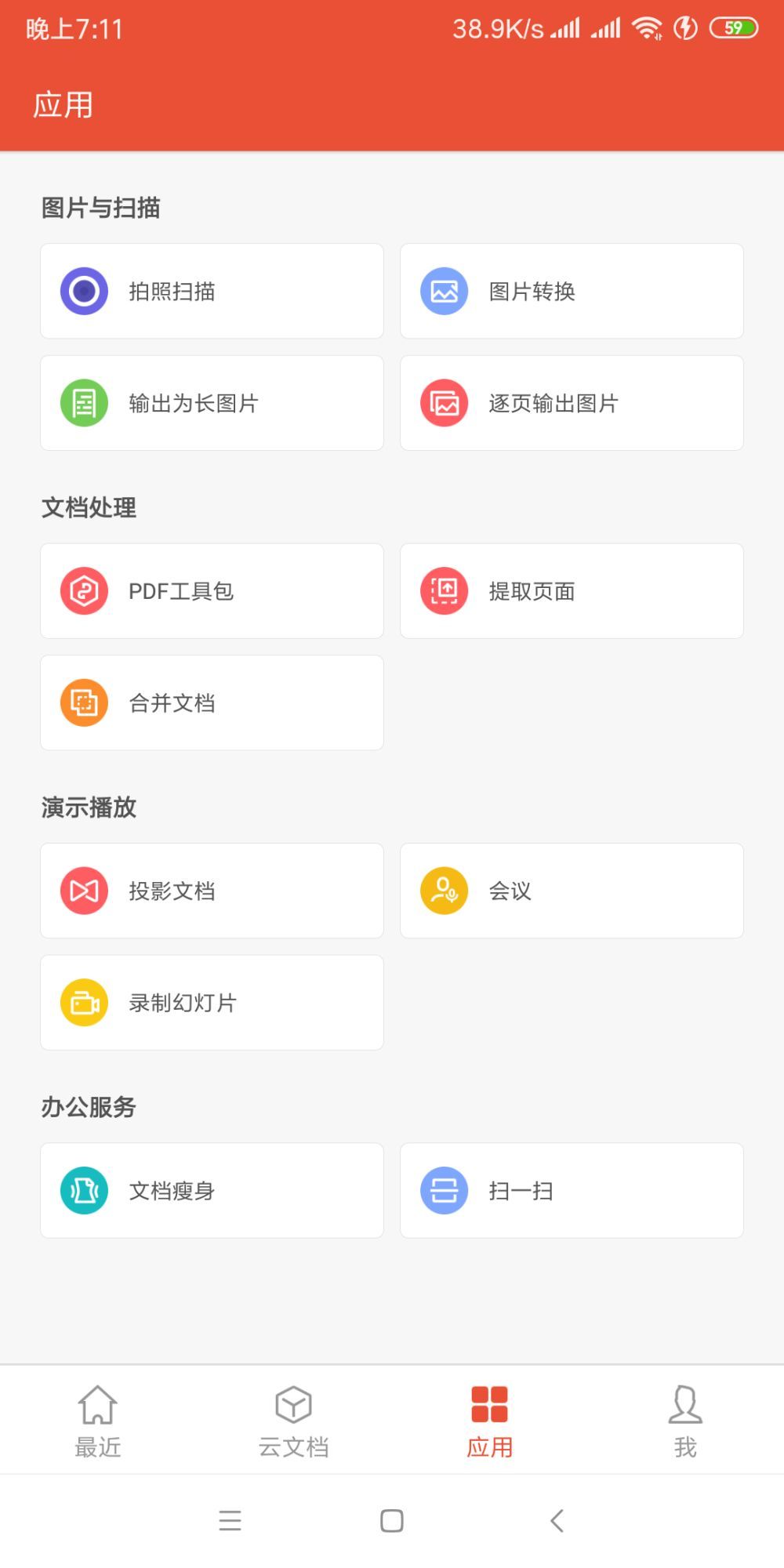Start 录制幻灯片 slideshow recording
This screenshot has height=1568, width=784.
tap(212, 1002)
